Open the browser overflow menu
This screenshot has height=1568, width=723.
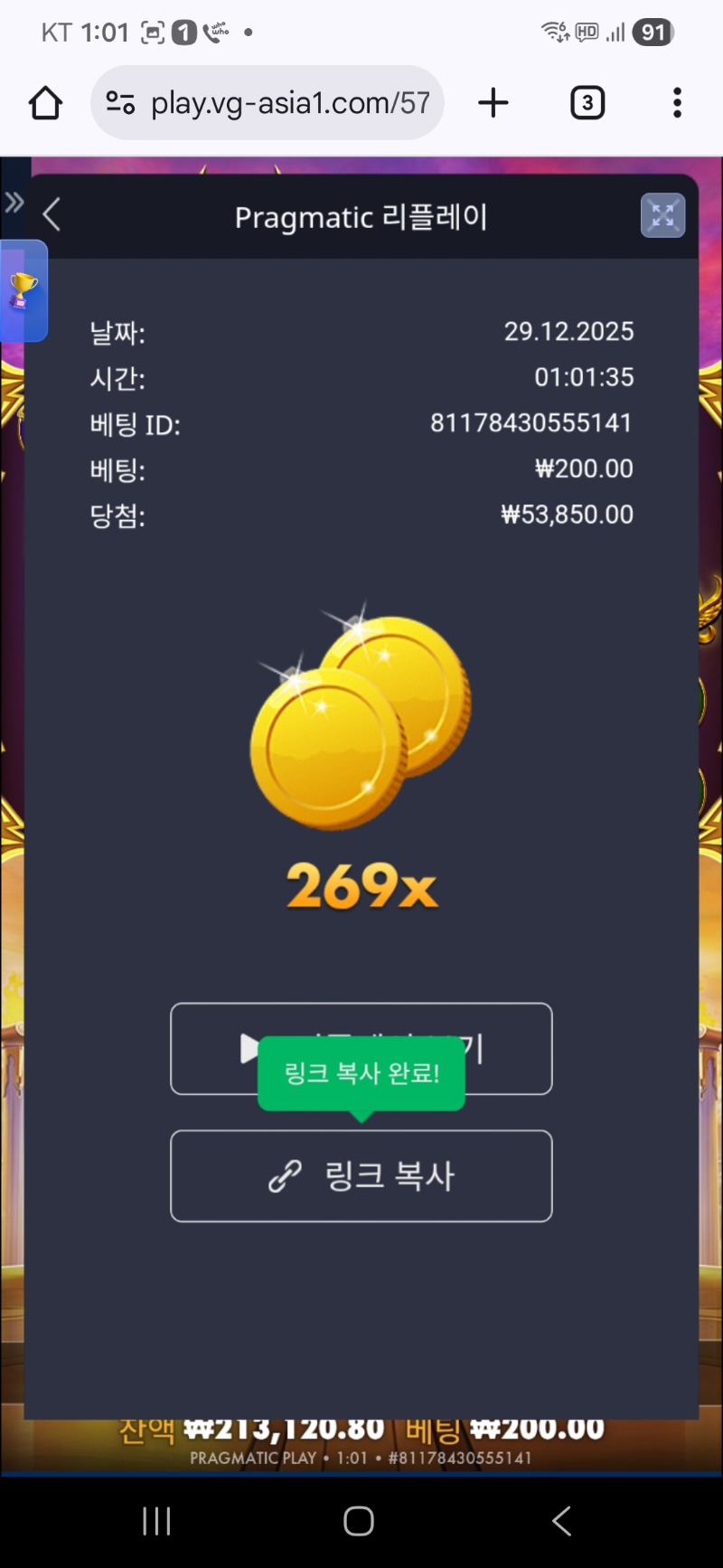677,103
